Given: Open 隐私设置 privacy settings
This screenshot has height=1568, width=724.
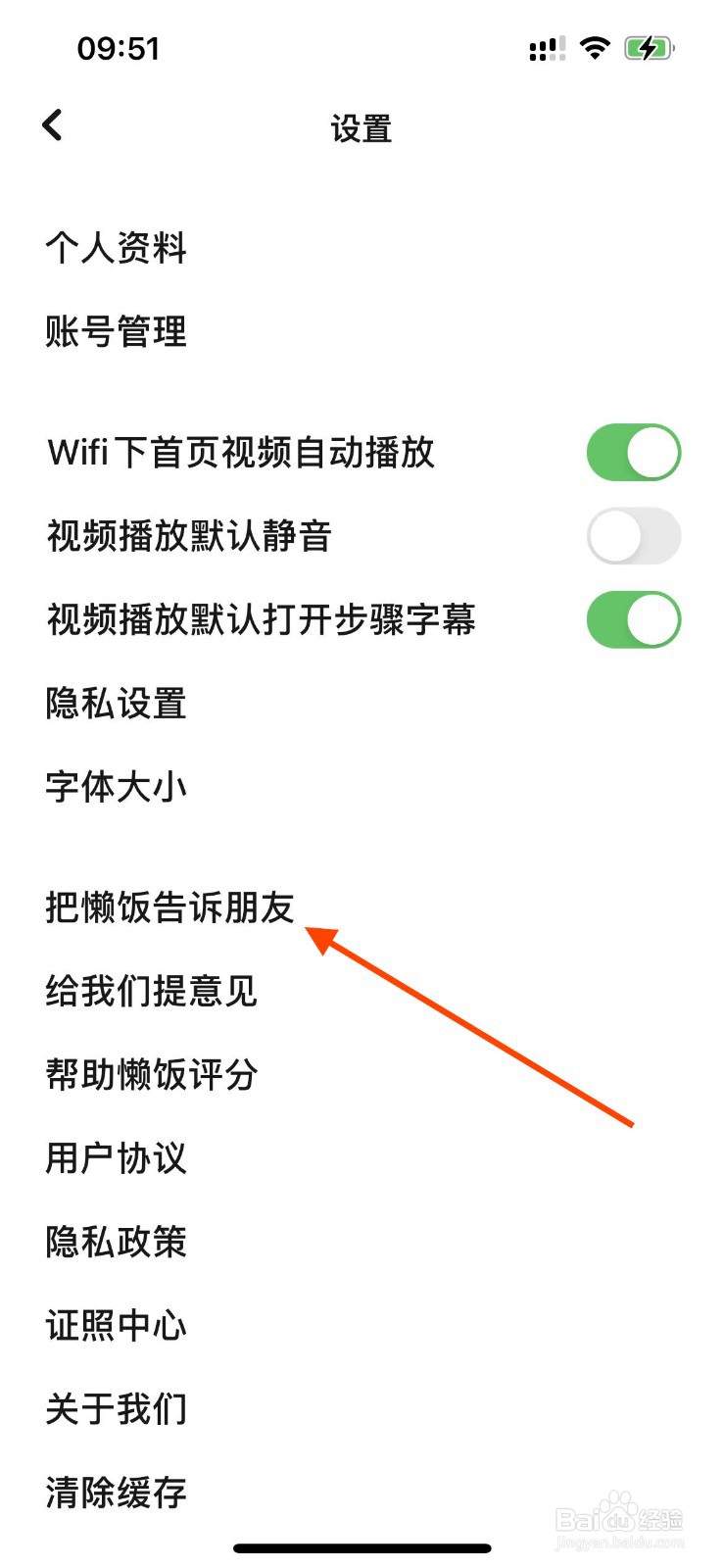Looking at the screenshot, I should (x=115, y=703).
